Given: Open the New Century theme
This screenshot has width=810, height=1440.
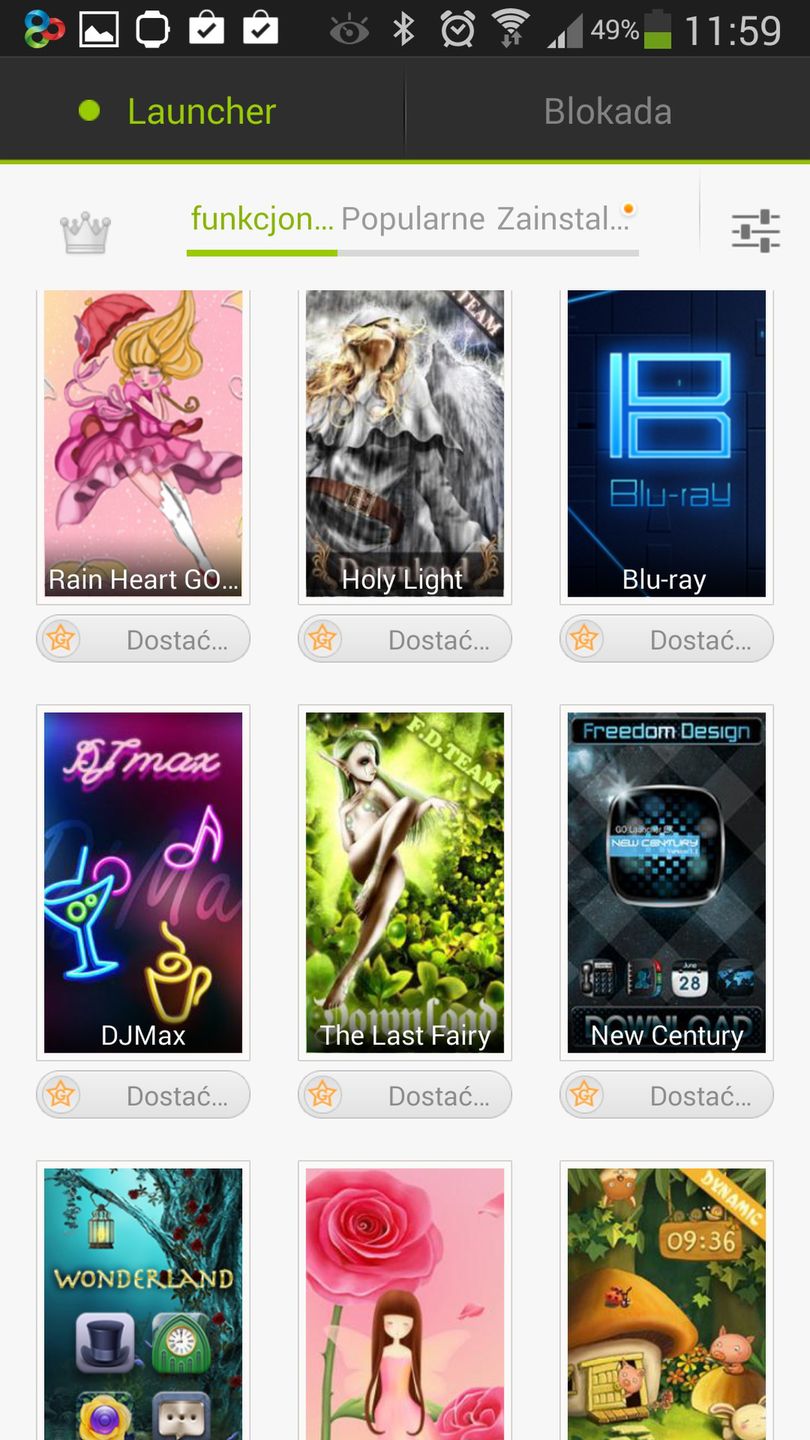Looking at the screenshot, I should [667, 882].
